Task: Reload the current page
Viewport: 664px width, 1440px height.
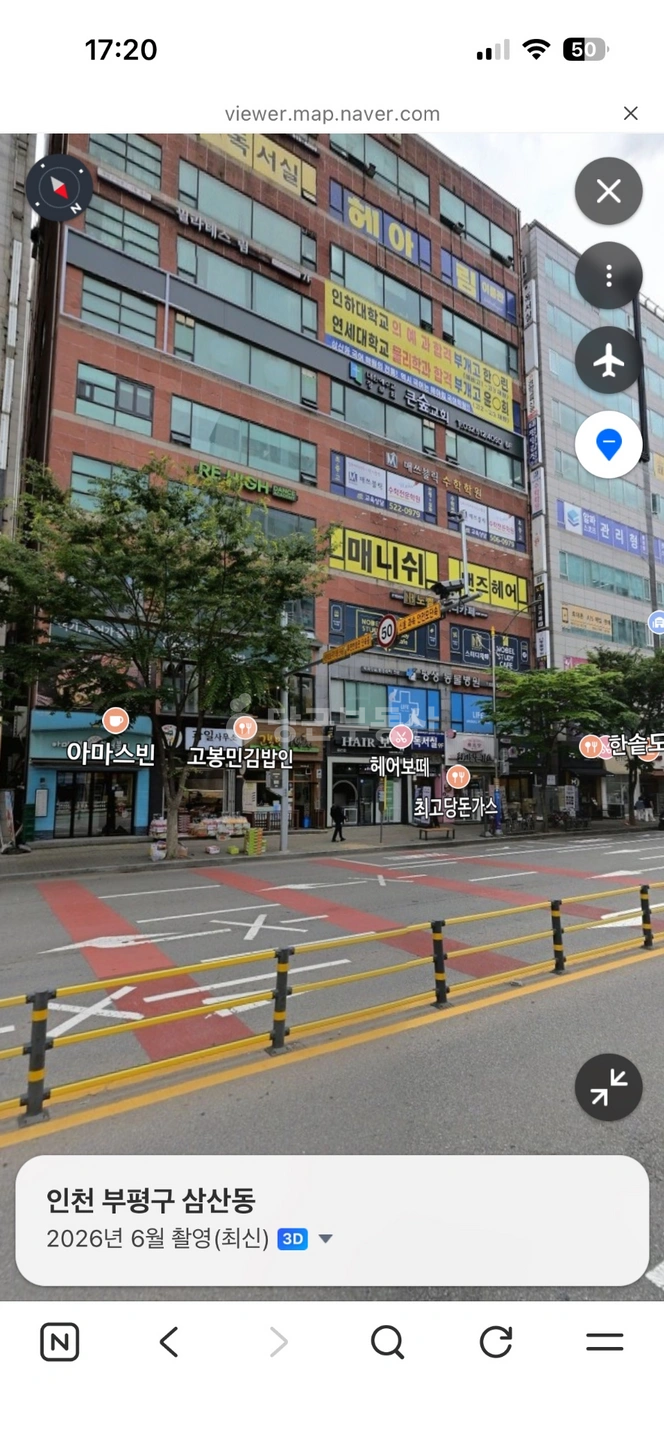Action: click(496, 1342)
